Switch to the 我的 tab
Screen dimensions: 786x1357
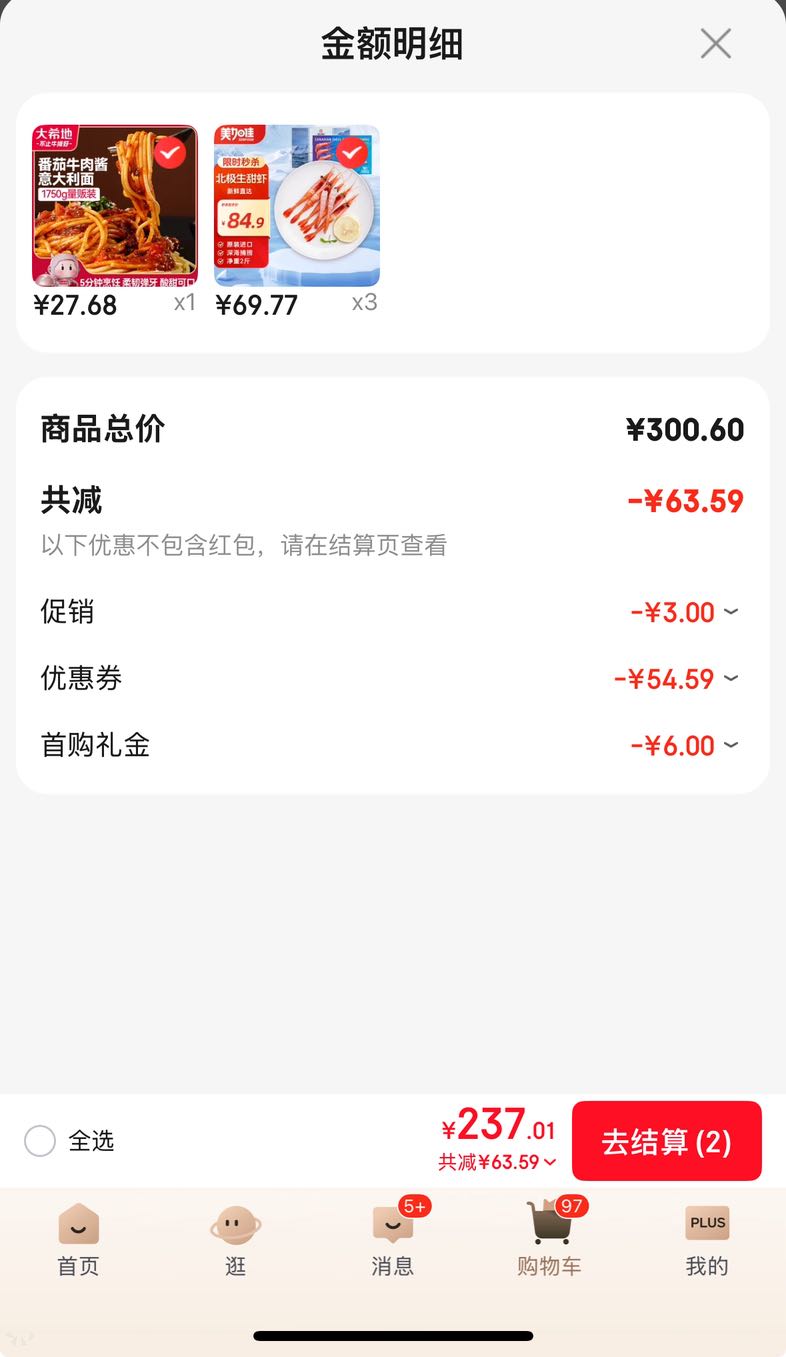click(x=707, y=1241)
